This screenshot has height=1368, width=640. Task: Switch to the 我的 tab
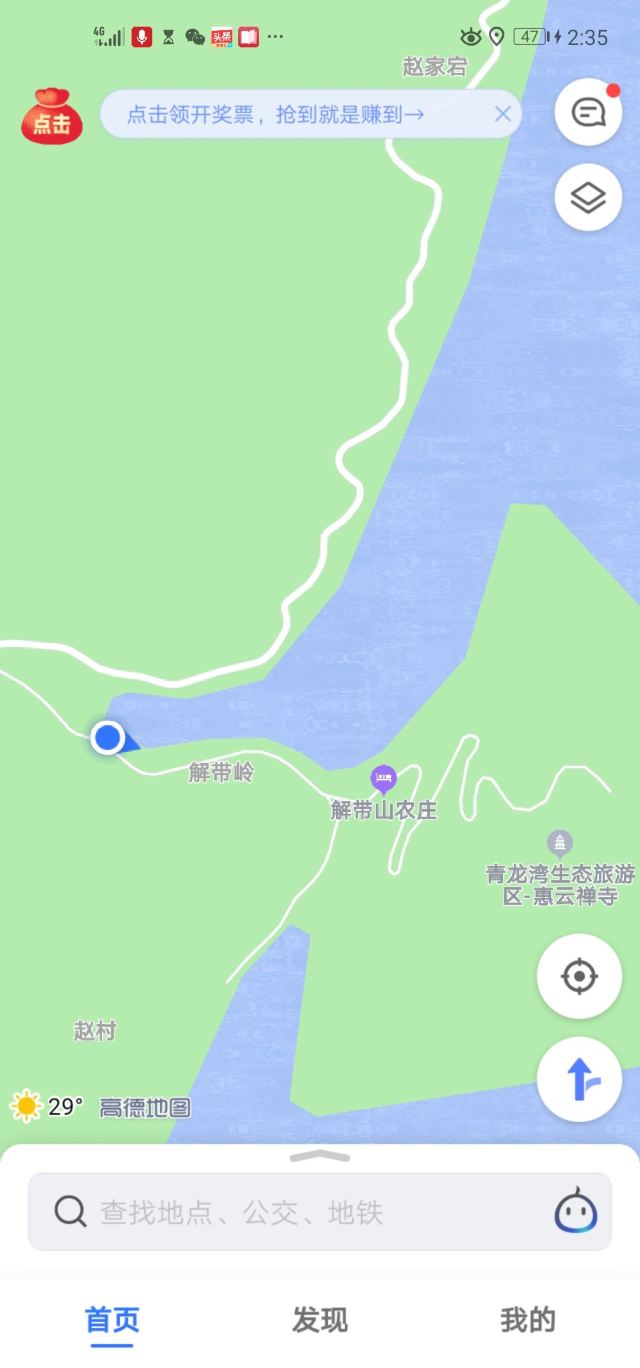click(x=527, y=1320)
